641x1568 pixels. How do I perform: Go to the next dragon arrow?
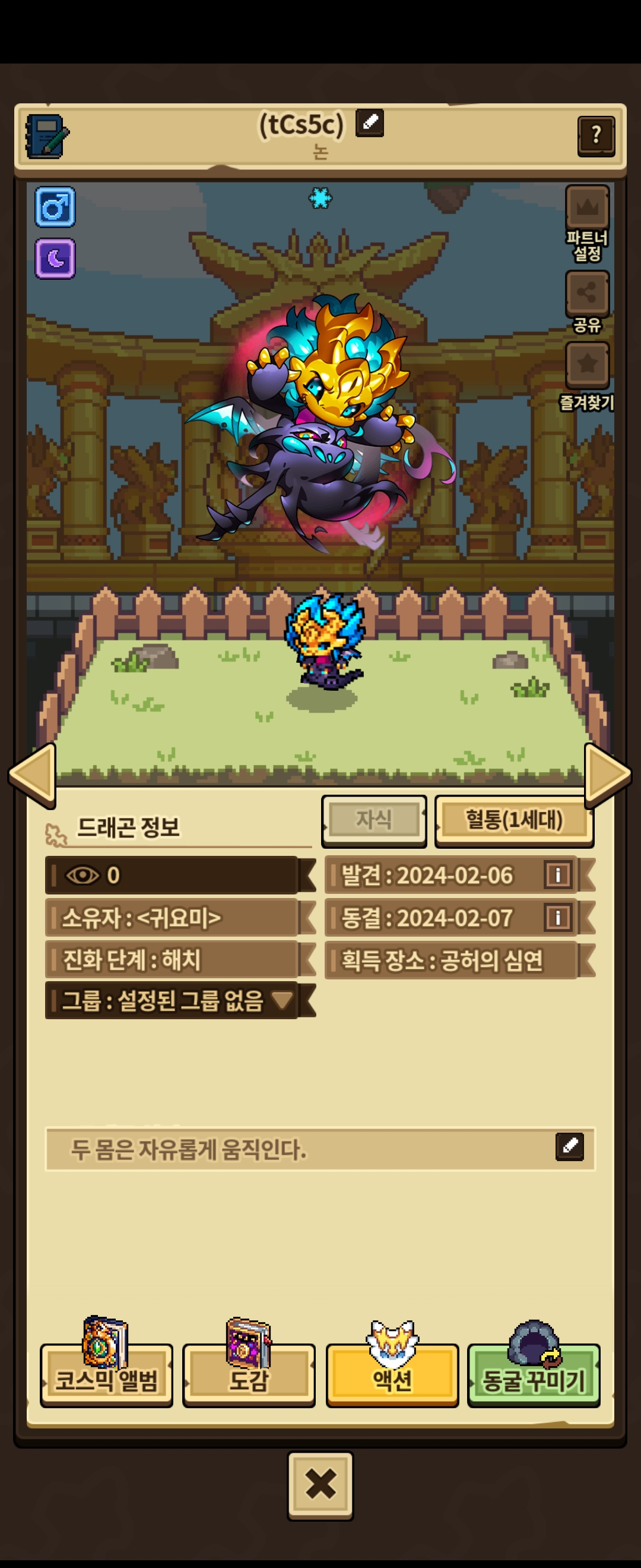607,774
